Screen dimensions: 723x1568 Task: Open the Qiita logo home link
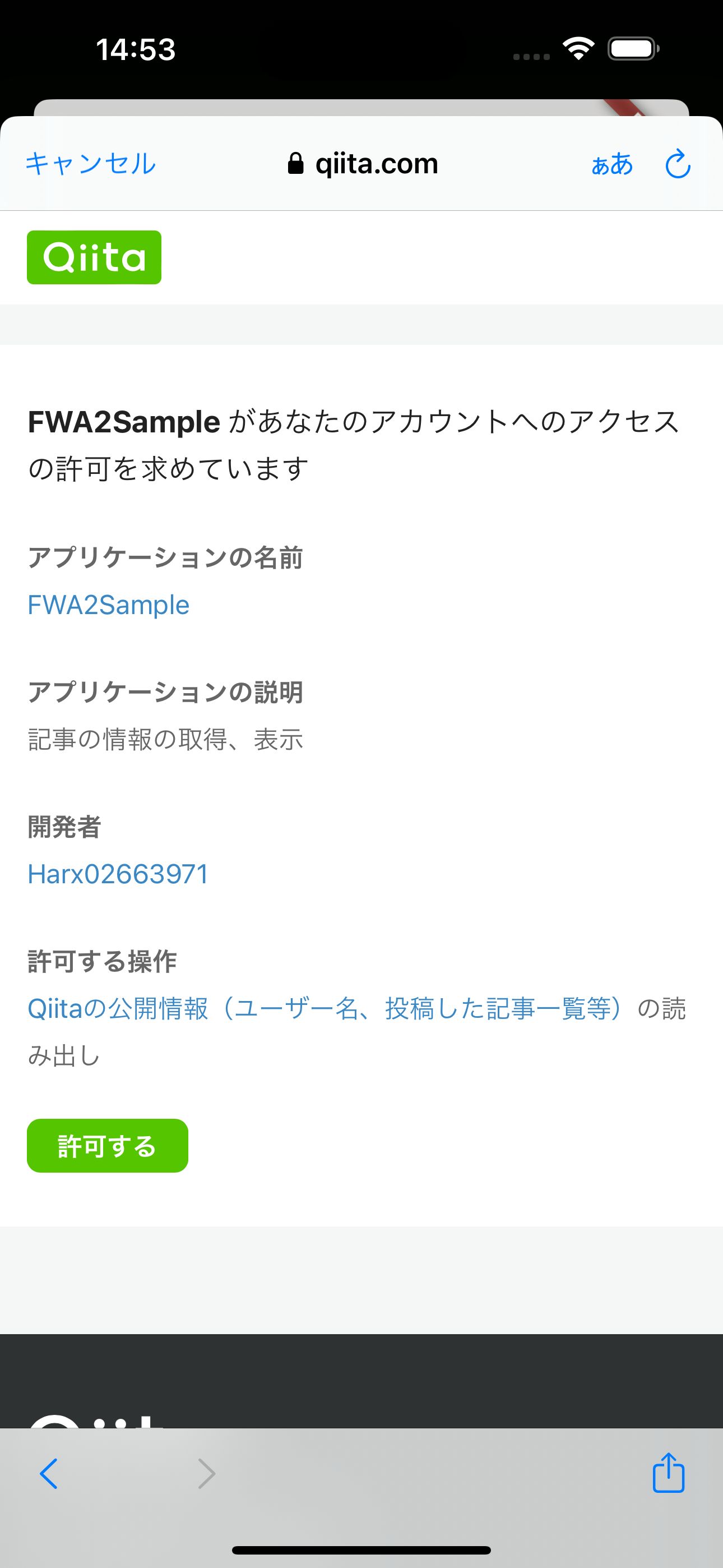(x=94, y=257)
